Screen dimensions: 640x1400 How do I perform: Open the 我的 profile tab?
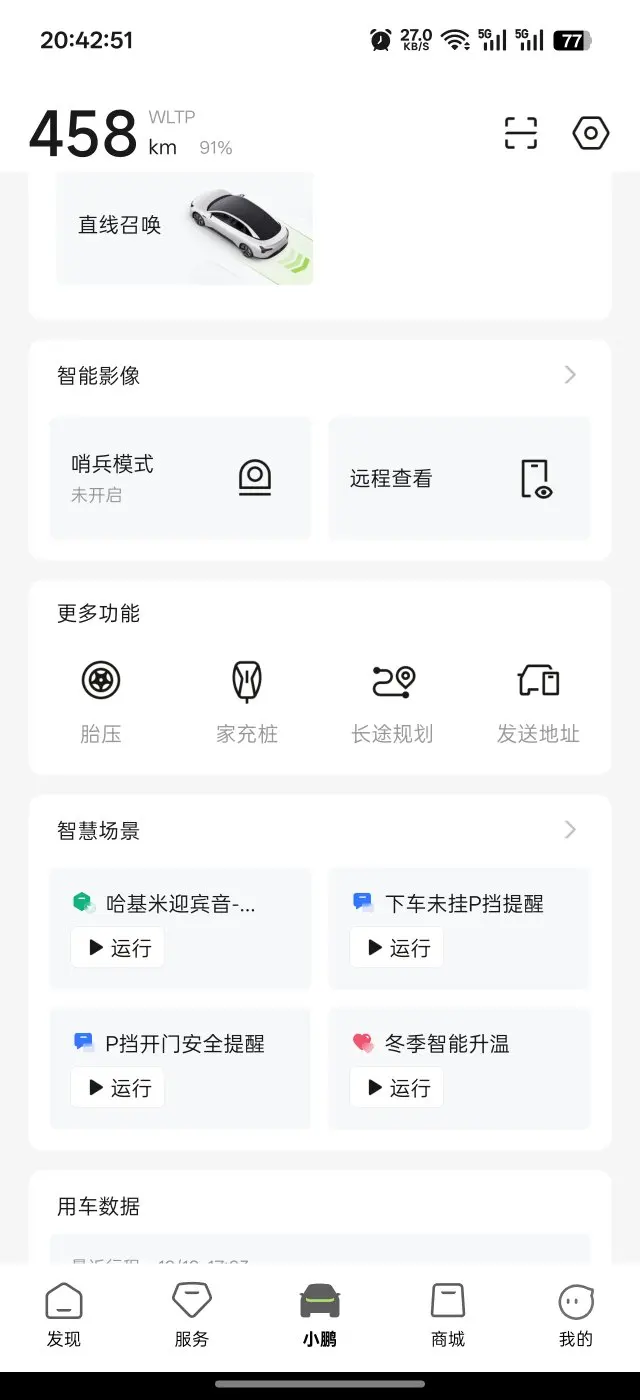(576, 1315)
